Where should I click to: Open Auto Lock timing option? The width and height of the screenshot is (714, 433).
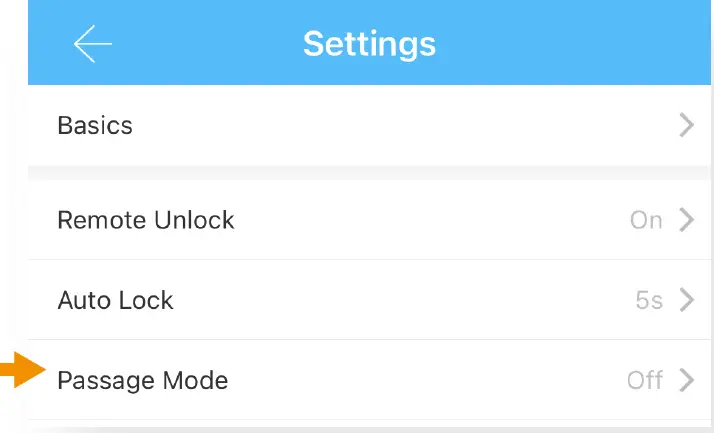[x=370, y=300]
